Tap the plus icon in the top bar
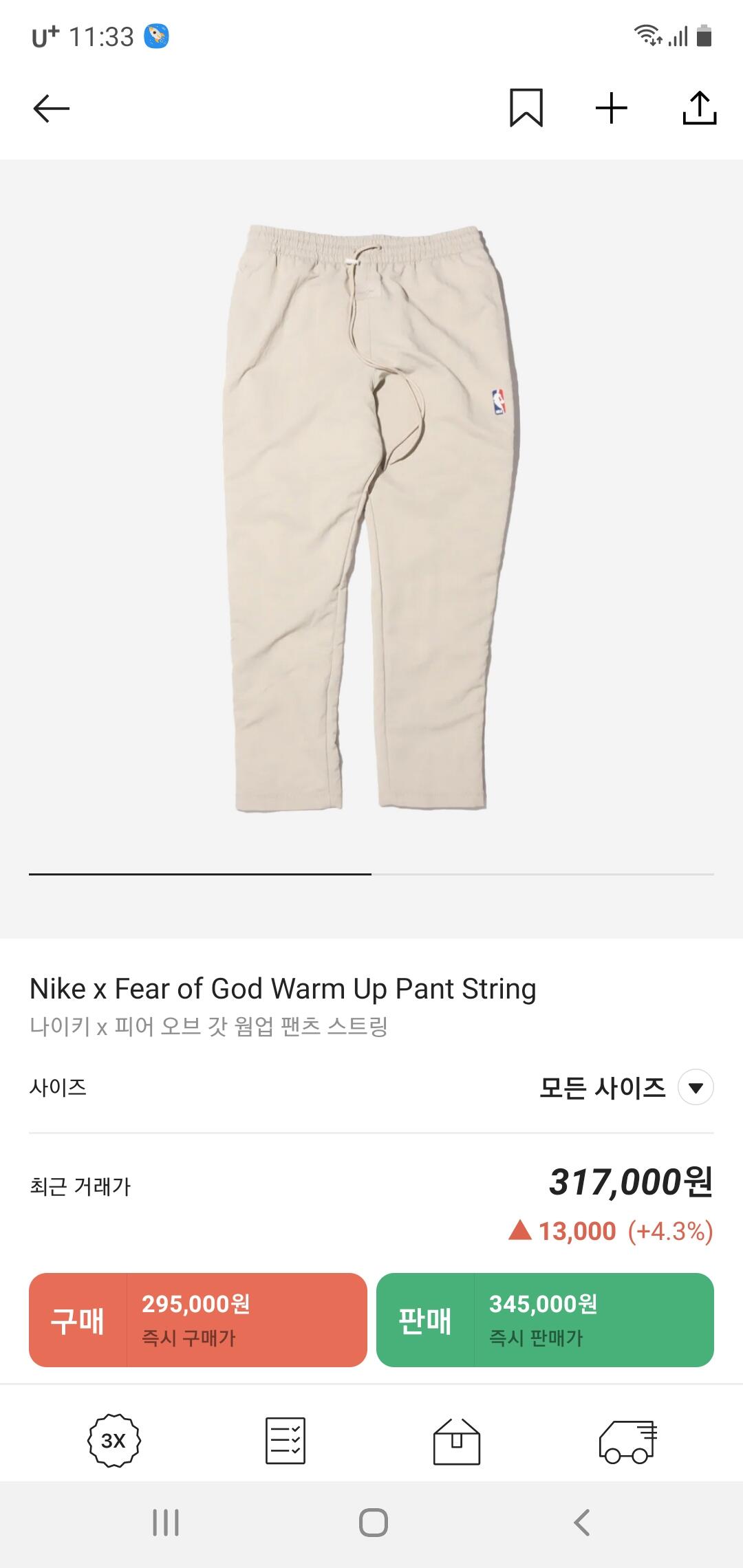The height and width of the screenshot is (1568, 743). coord(612,109)
